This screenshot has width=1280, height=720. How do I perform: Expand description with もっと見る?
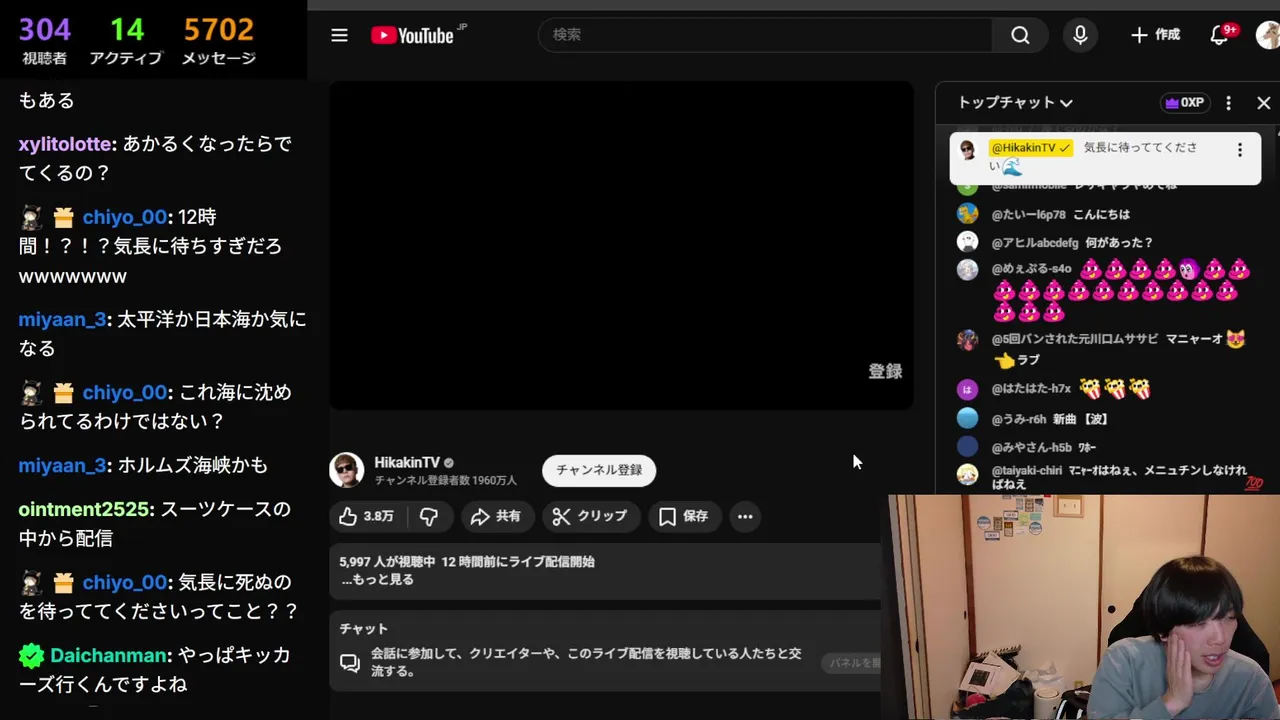pyautogui.click(x=377, y=580)
